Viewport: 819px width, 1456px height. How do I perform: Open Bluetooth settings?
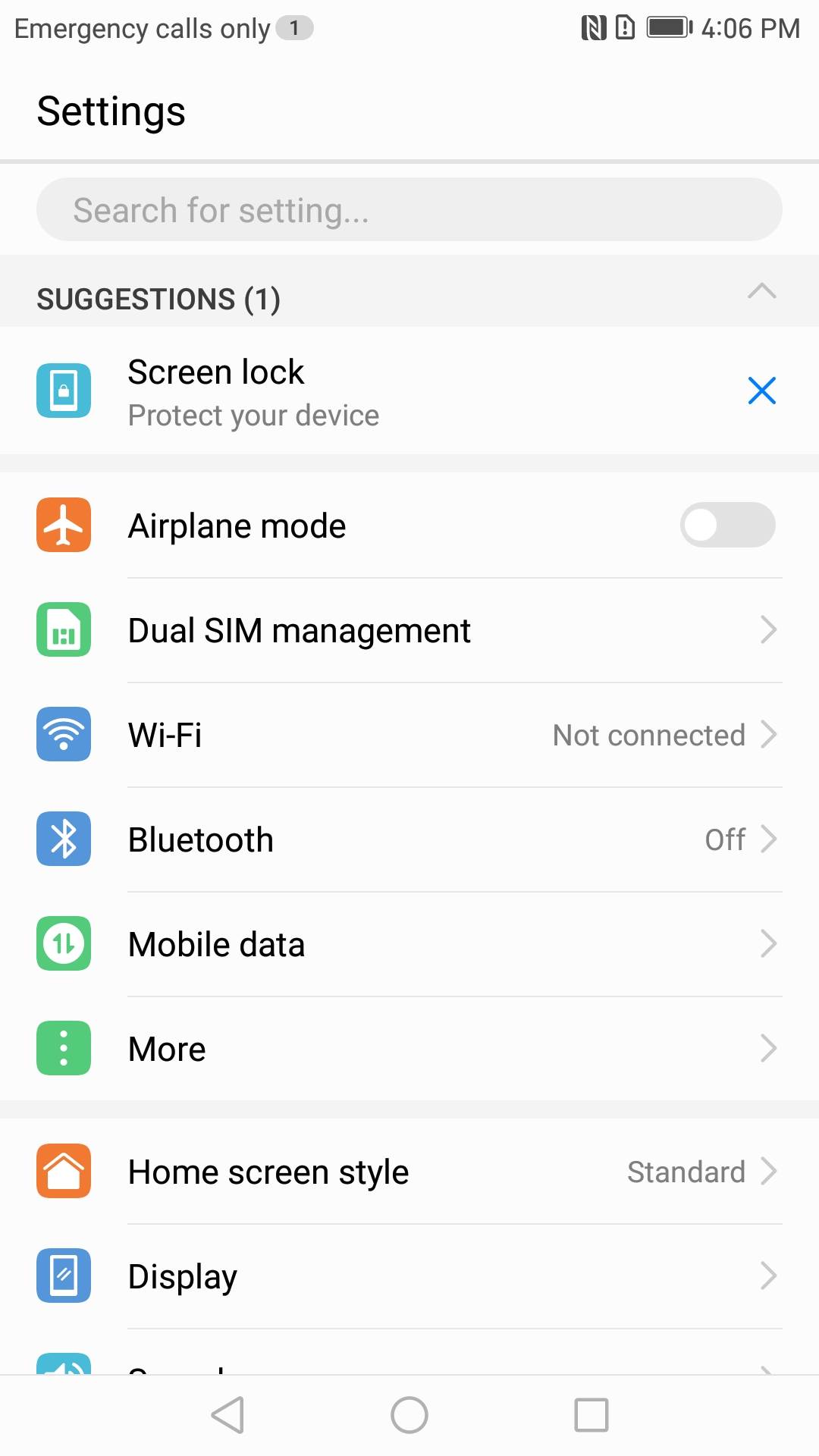coord(409,839)
